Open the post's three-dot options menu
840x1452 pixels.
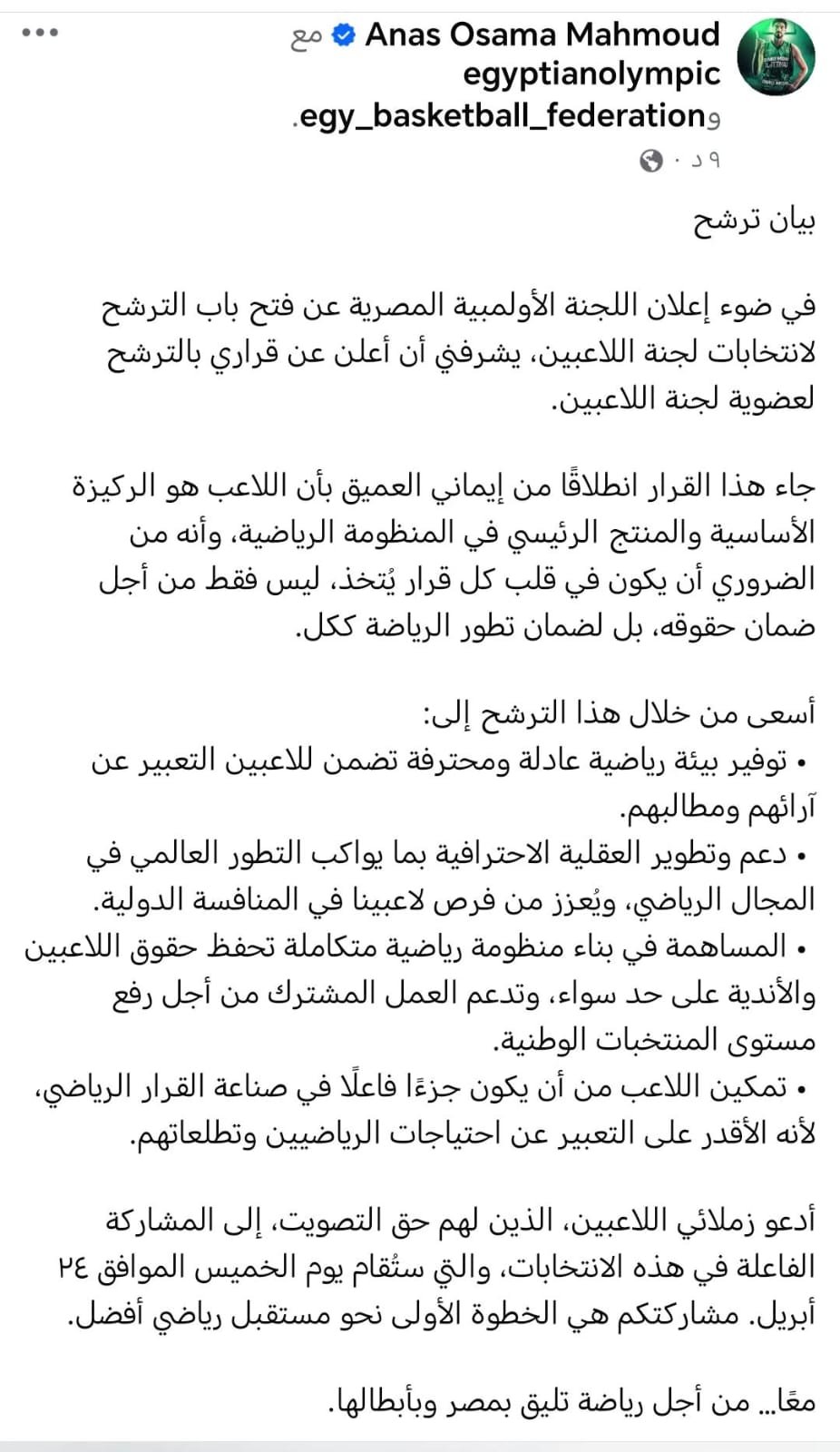(40, 34)
